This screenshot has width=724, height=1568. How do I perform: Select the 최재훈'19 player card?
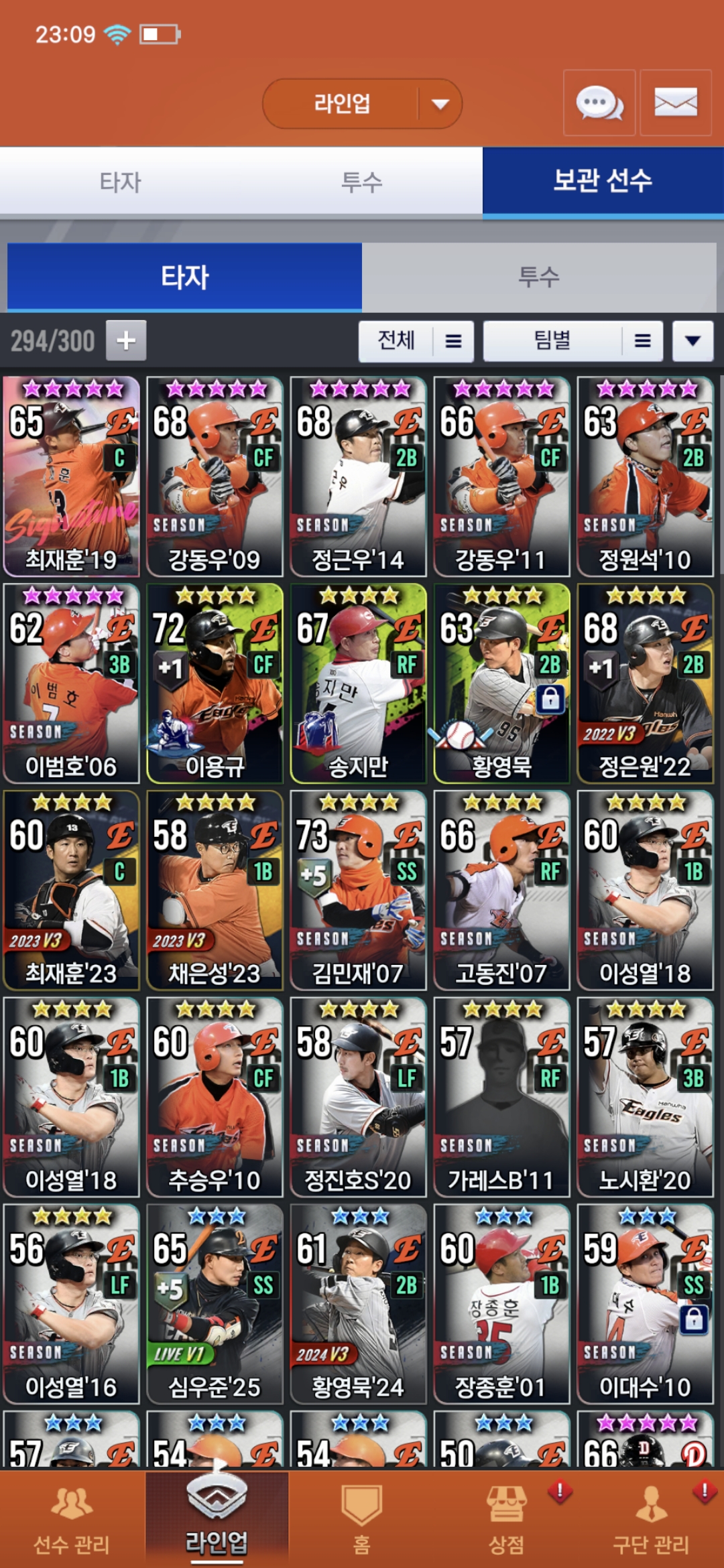[x=72, y=476]
